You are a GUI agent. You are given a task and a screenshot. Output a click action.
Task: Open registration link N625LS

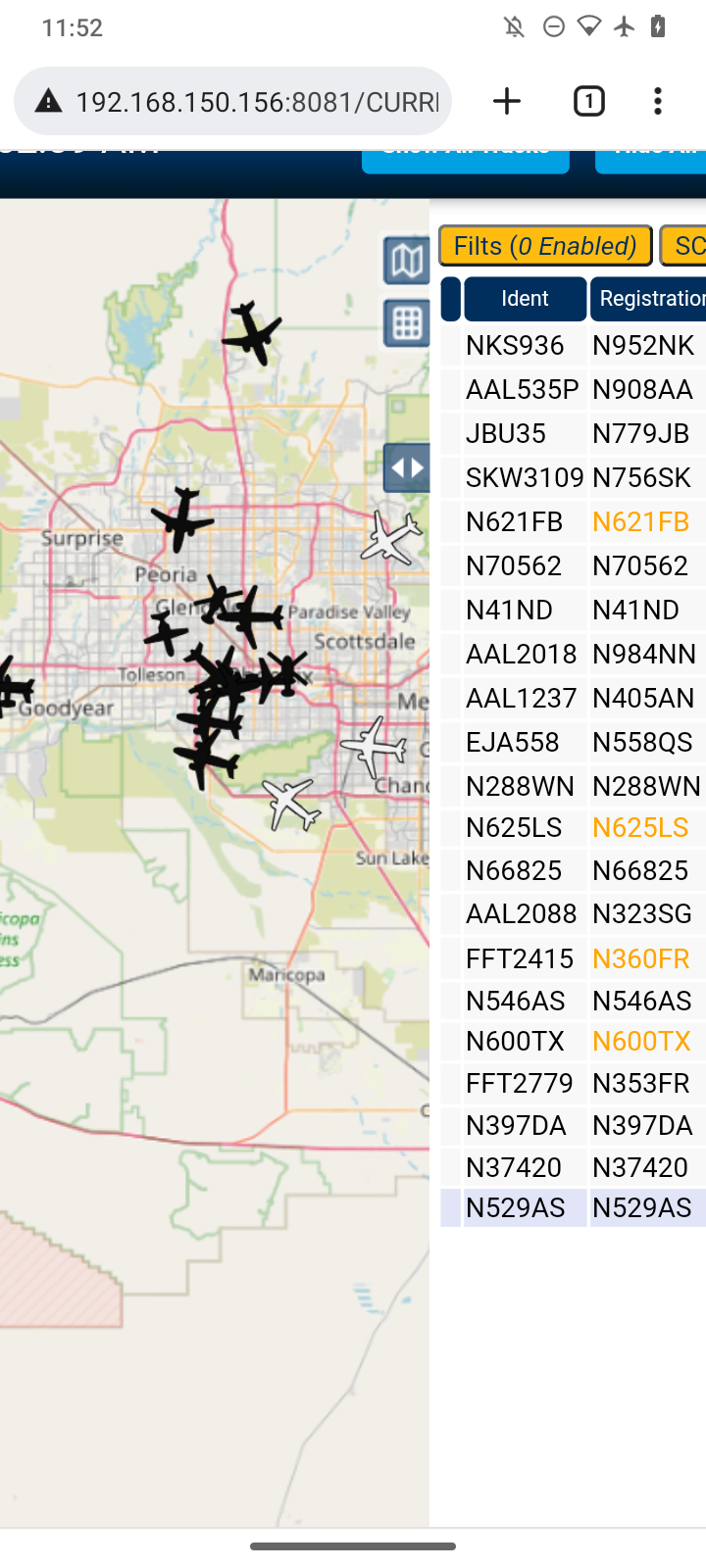point(640,827)
